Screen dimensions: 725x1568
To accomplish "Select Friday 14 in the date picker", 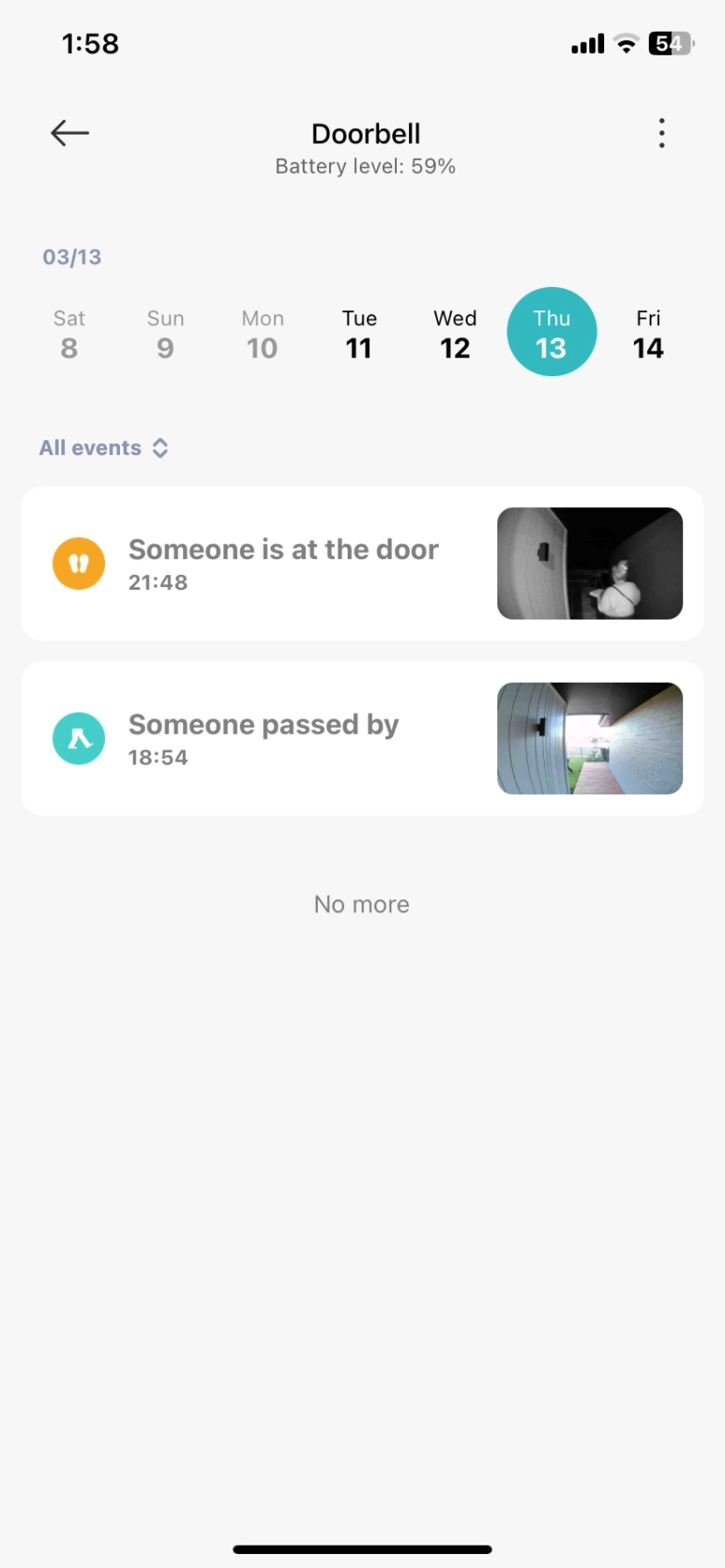I will tap(648, 332).
